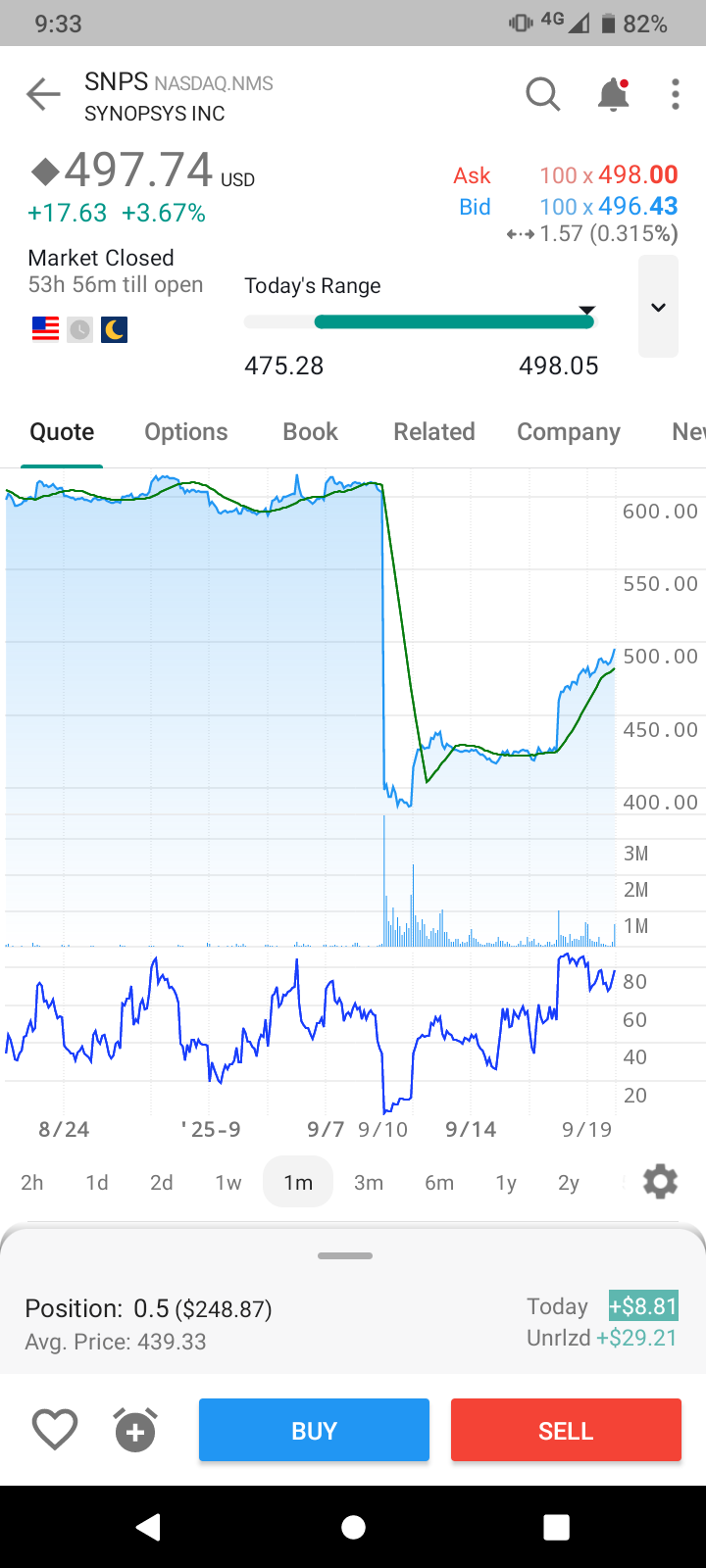Switch to the Company tab
The image size is (706, 1568).
point(568,432)
